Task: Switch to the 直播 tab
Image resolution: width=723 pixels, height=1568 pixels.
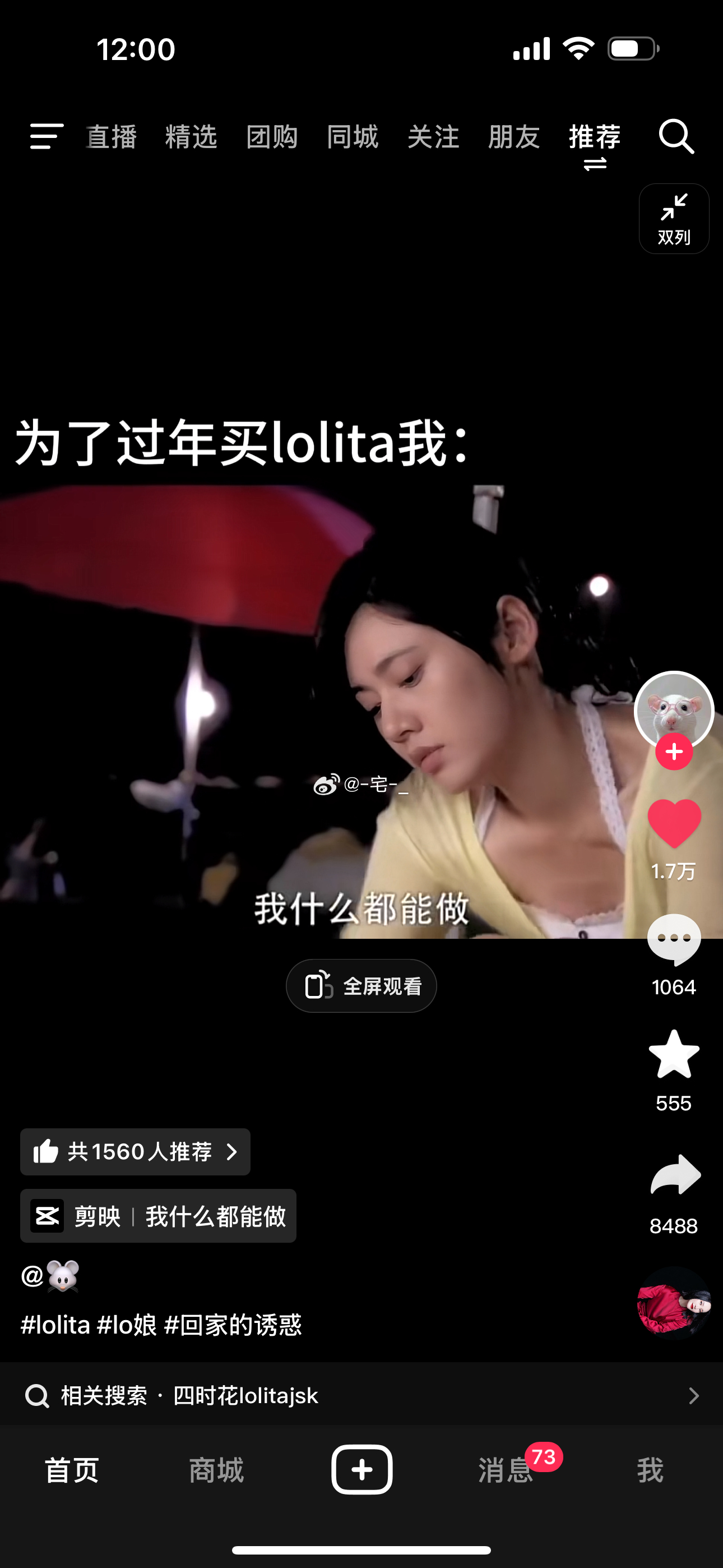Action: coord(112,136)
